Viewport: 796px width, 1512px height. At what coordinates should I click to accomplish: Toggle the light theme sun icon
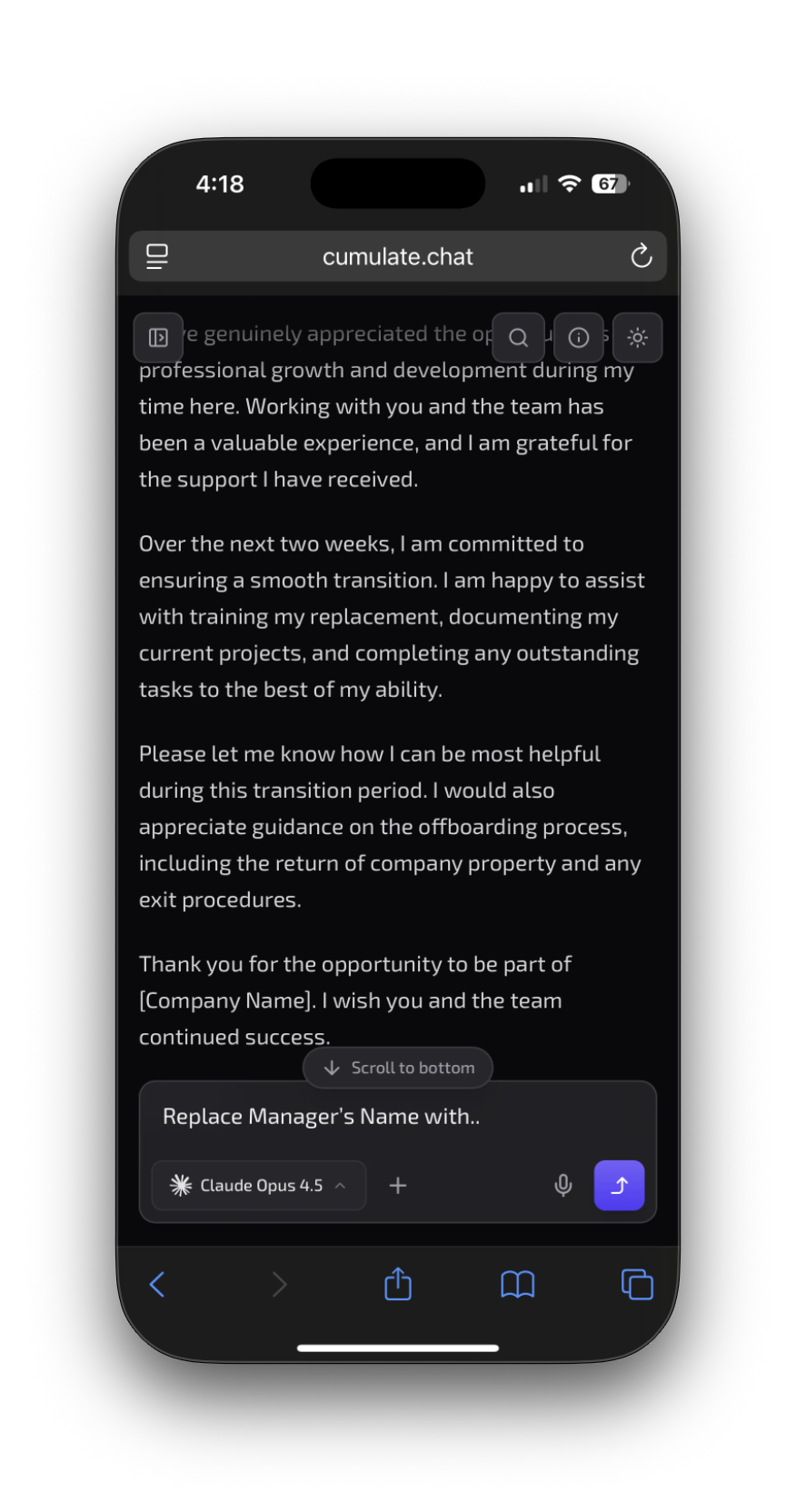coord(638,338)
